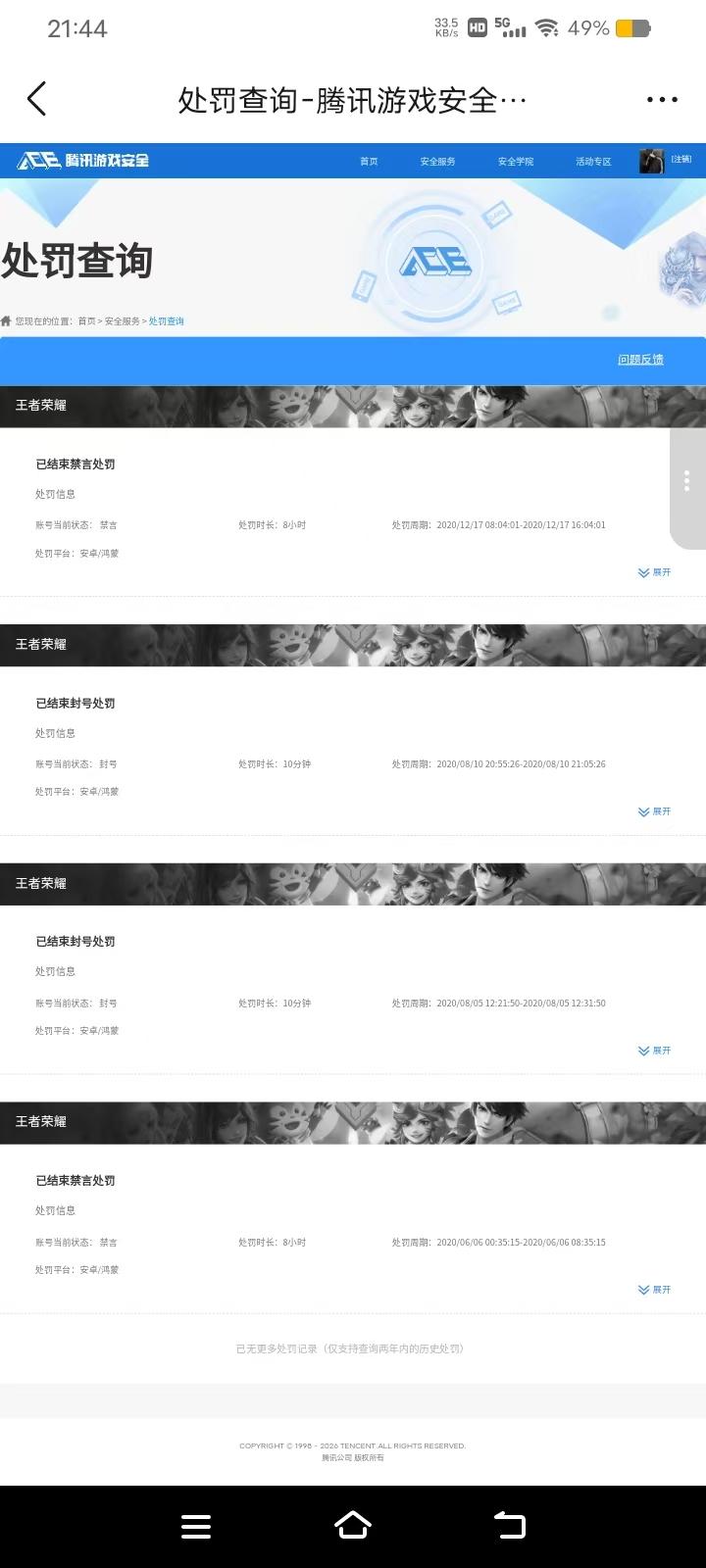Expand the 2020/08/10 ban penalty record
This screenshot has height=1568, width=706.
pyautogui.click(x=654, y=811)
